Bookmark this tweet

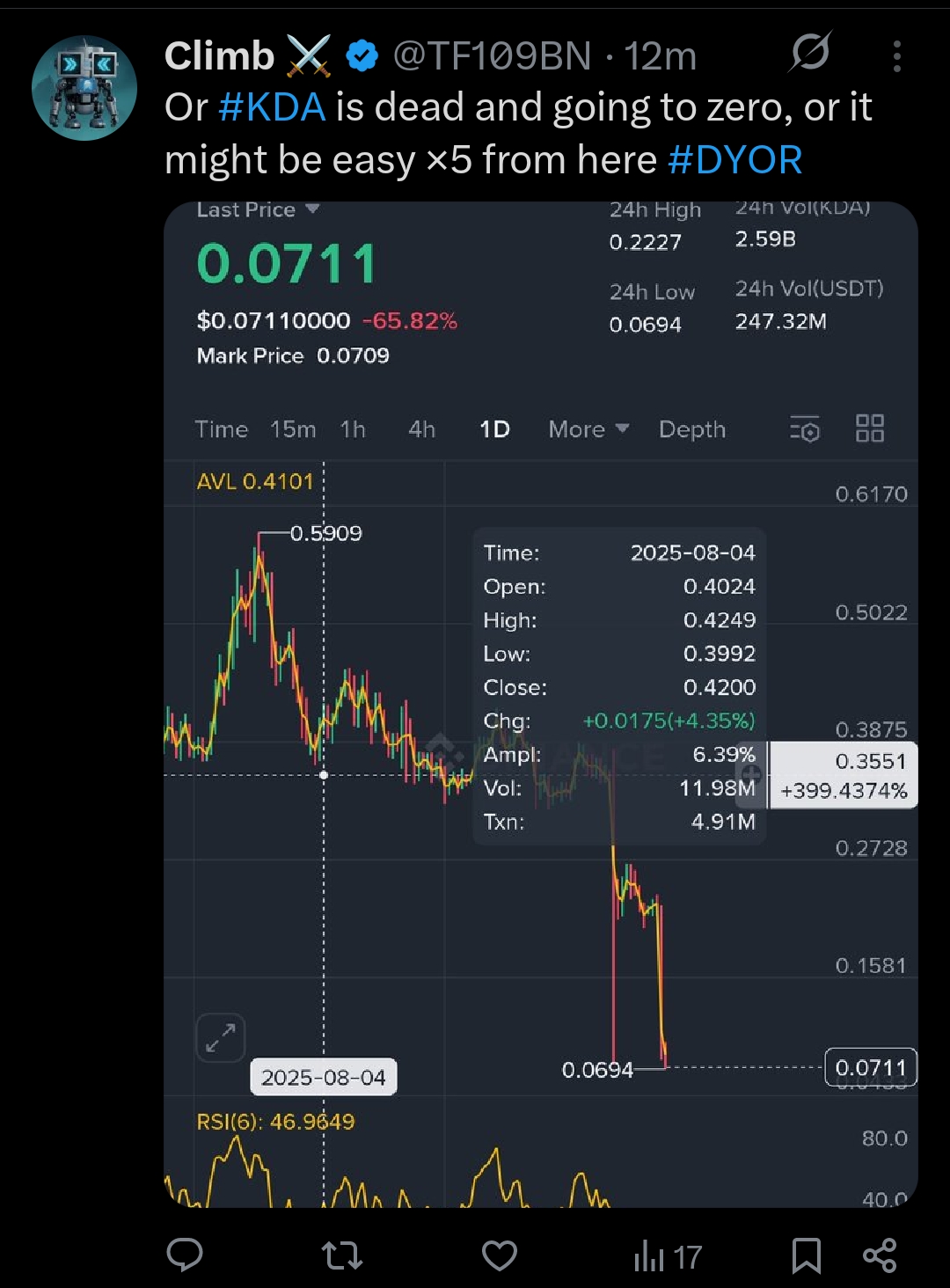tap(806, 1255)
